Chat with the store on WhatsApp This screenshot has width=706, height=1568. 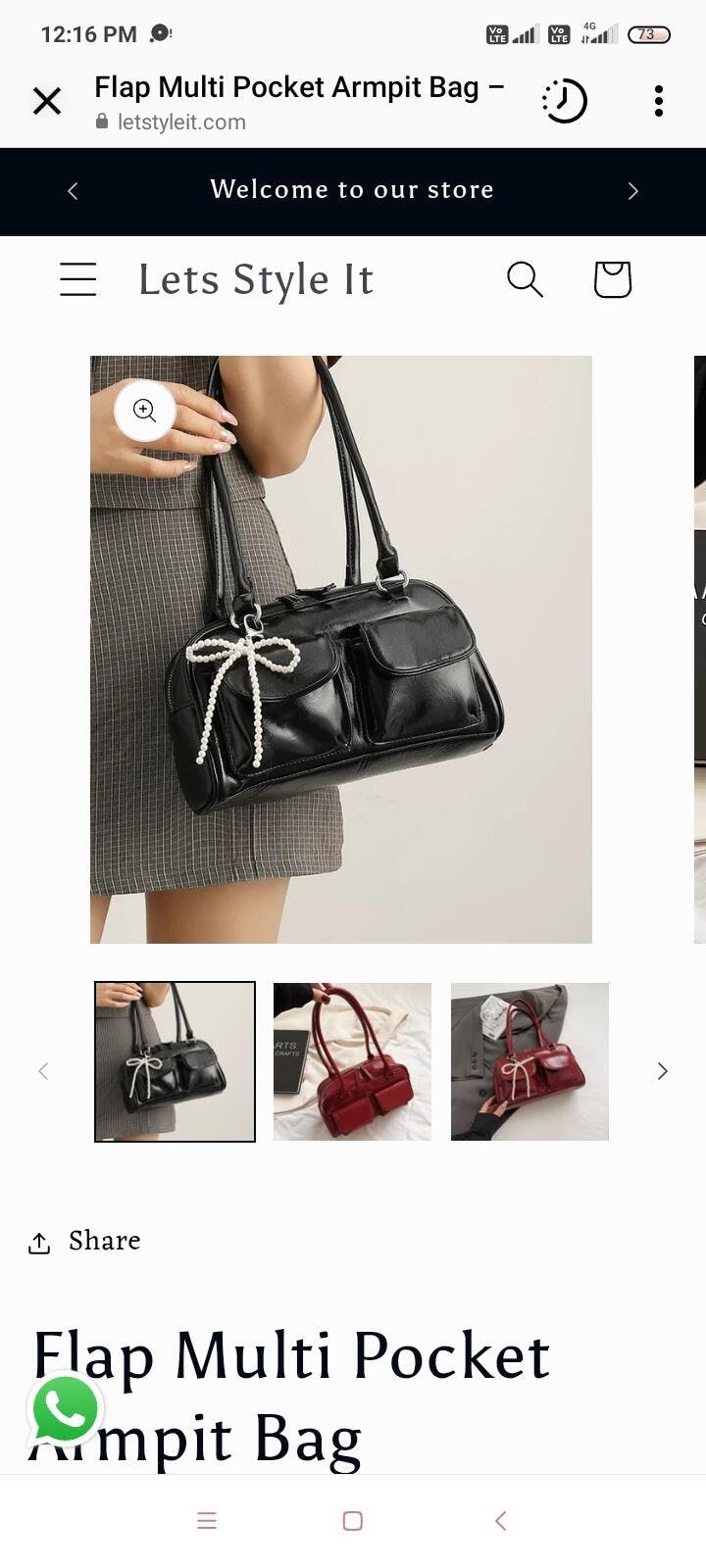(66, 1410)
